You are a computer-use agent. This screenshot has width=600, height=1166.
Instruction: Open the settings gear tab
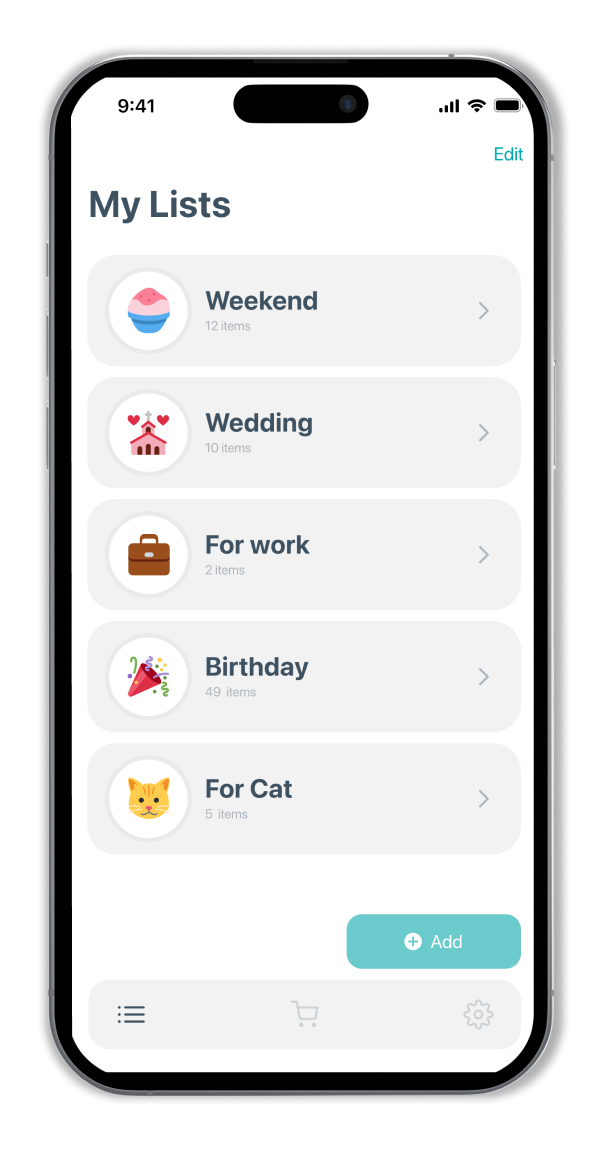[478, 1015]
